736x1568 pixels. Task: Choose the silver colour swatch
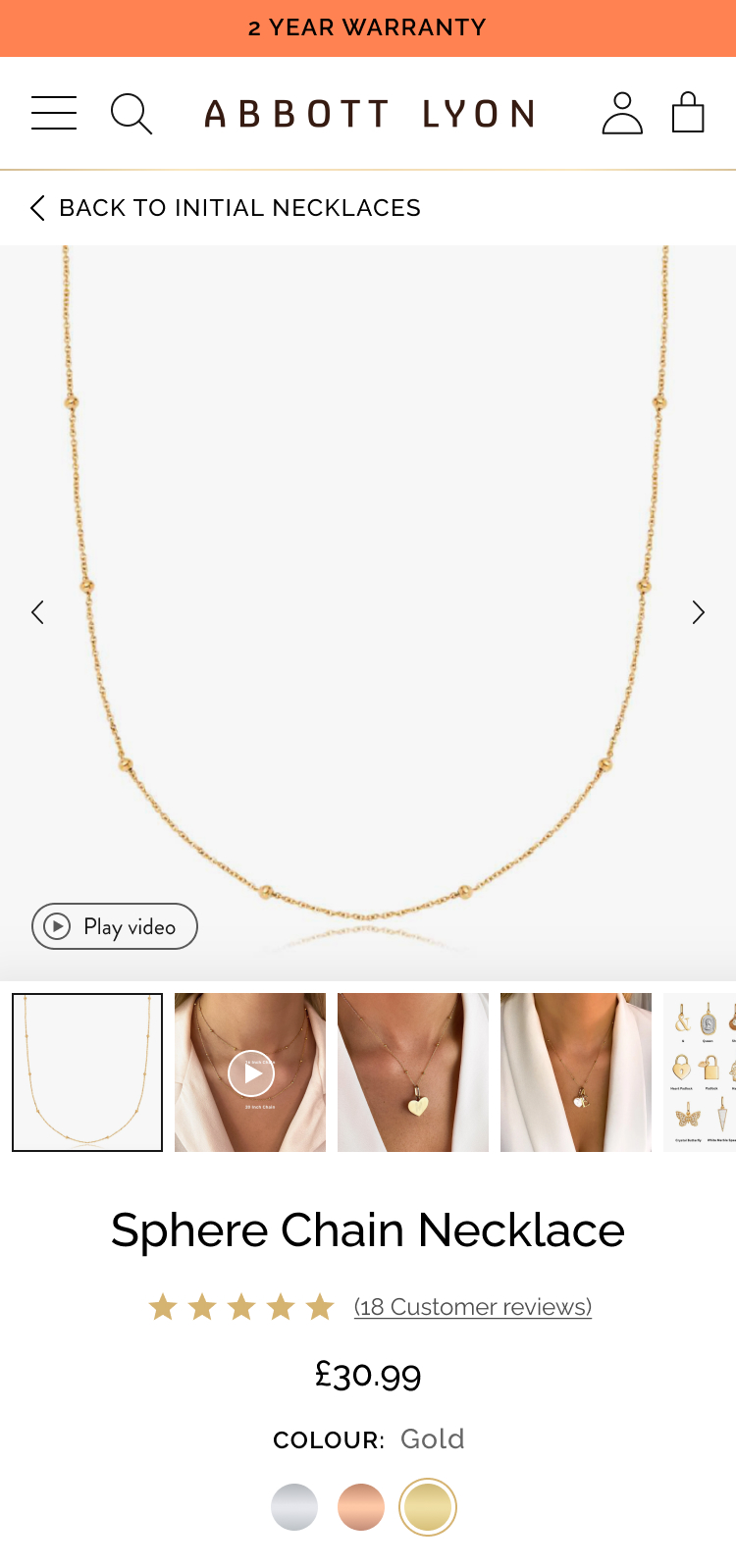tap(294, 1507)
